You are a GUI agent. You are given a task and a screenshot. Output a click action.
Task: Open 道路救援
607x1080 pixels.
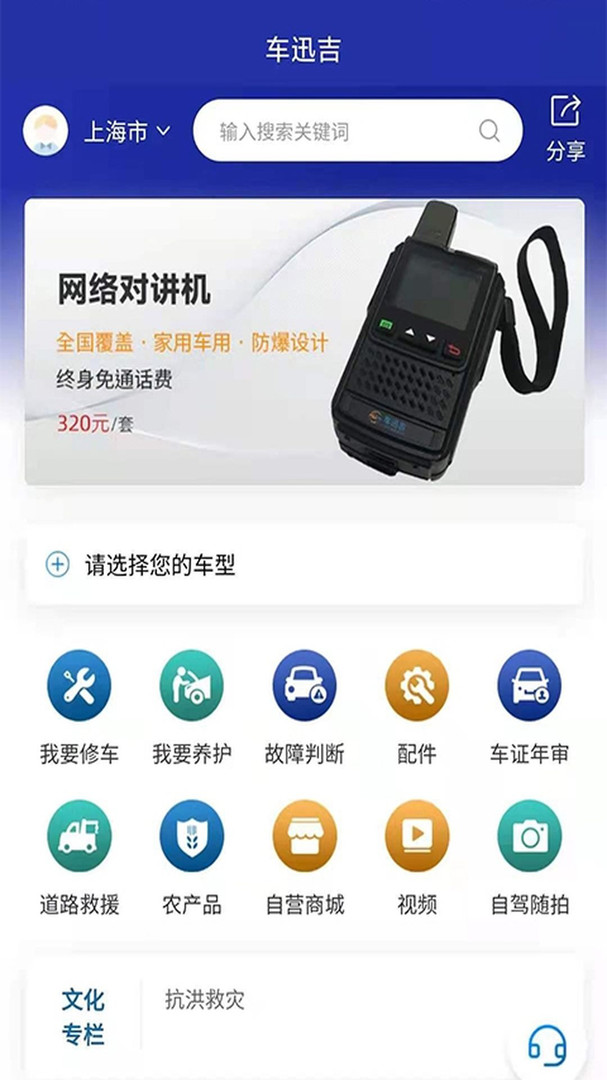point(79,858)
